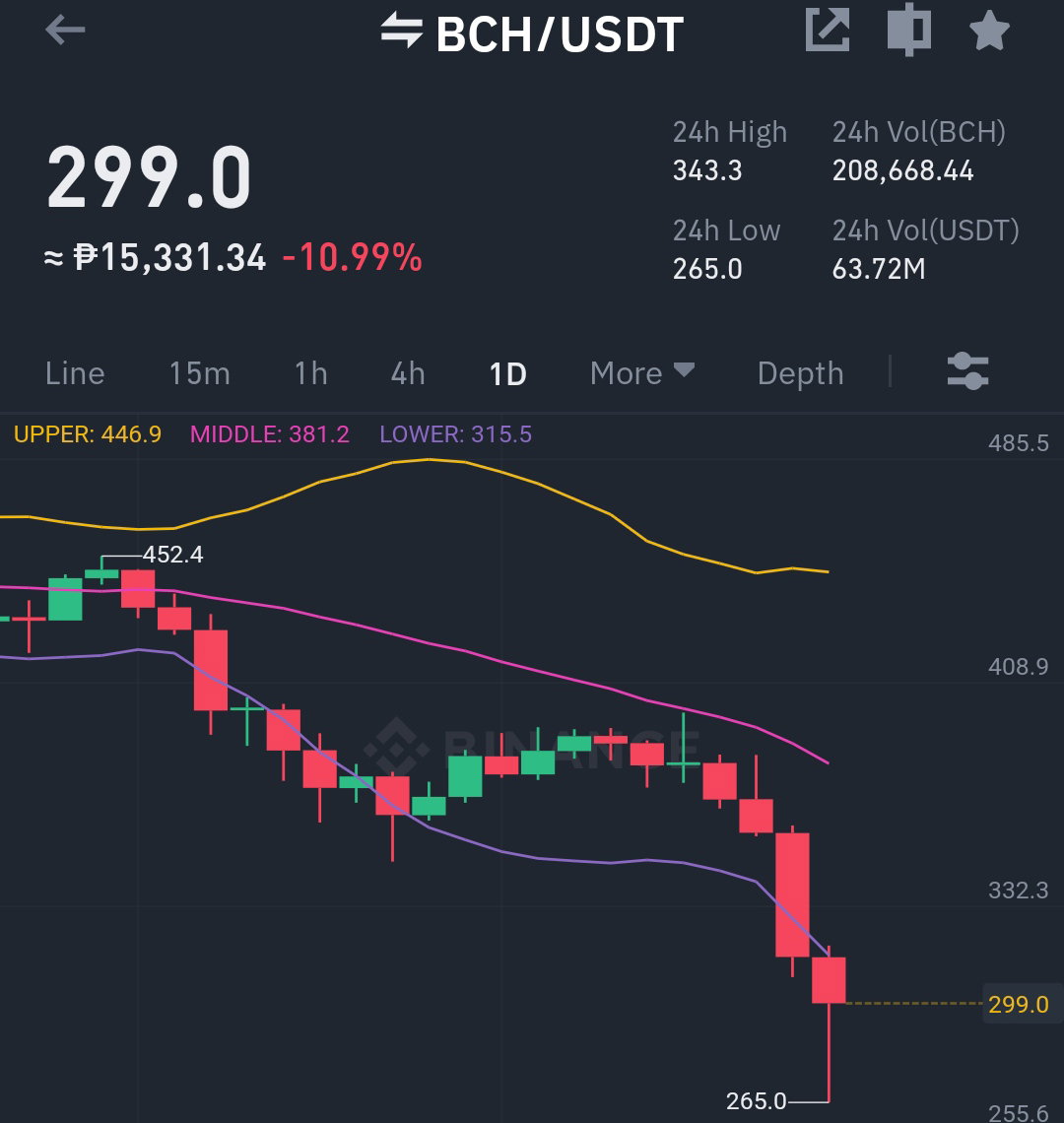Image resolution: width=1064 pixels, height=1123 pixels.
Task: Select the 4h interval
Action: tap(408, 374)
